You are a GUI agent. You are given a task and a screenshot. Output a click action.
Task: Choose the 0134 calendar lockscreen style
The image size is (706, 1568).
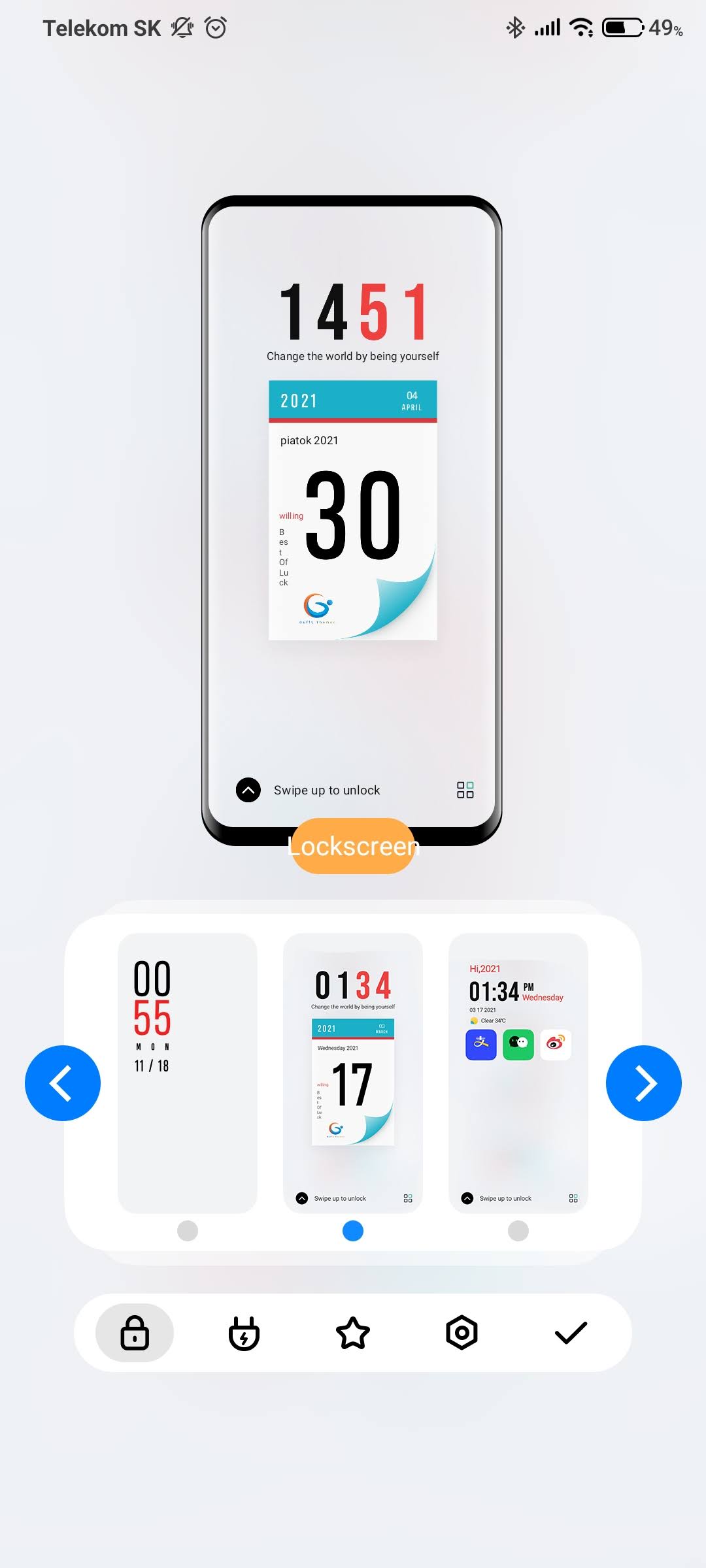[x=353, y=1073]
